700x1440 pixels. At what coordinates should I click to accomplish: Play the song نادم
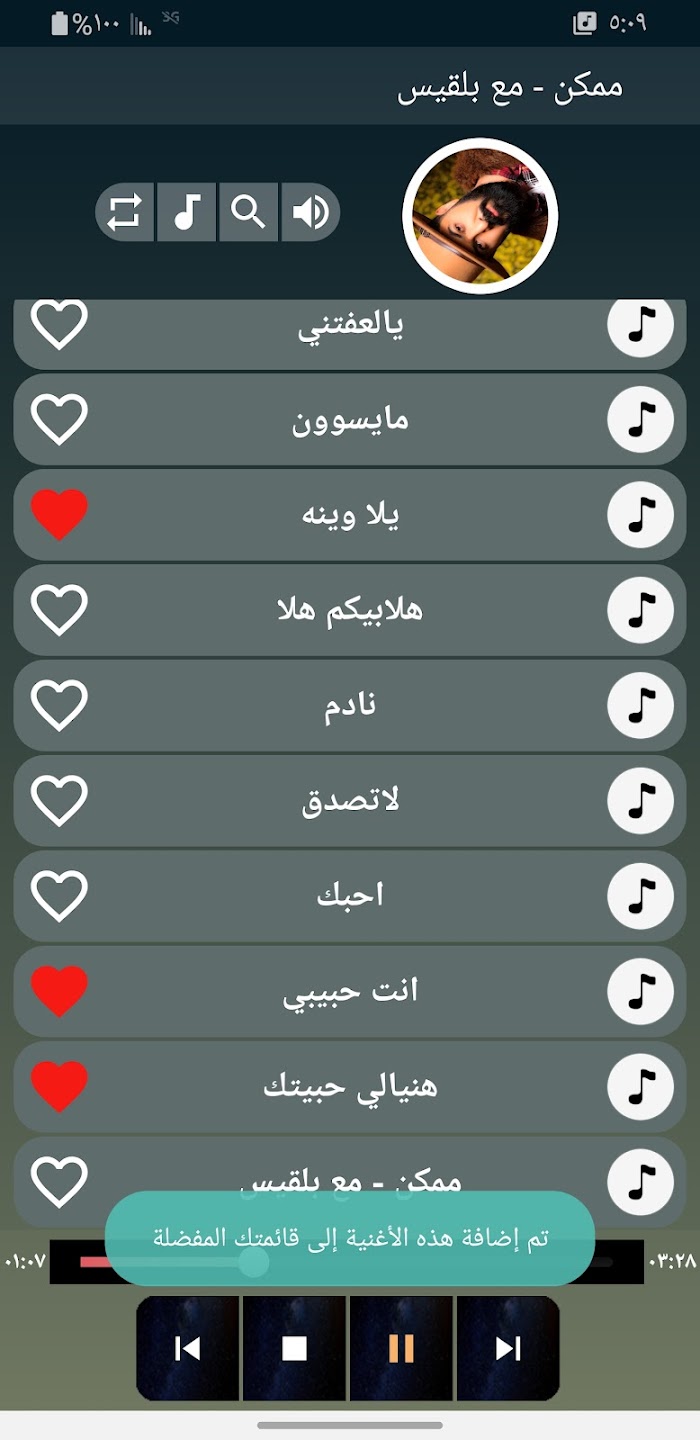[349, 705]
